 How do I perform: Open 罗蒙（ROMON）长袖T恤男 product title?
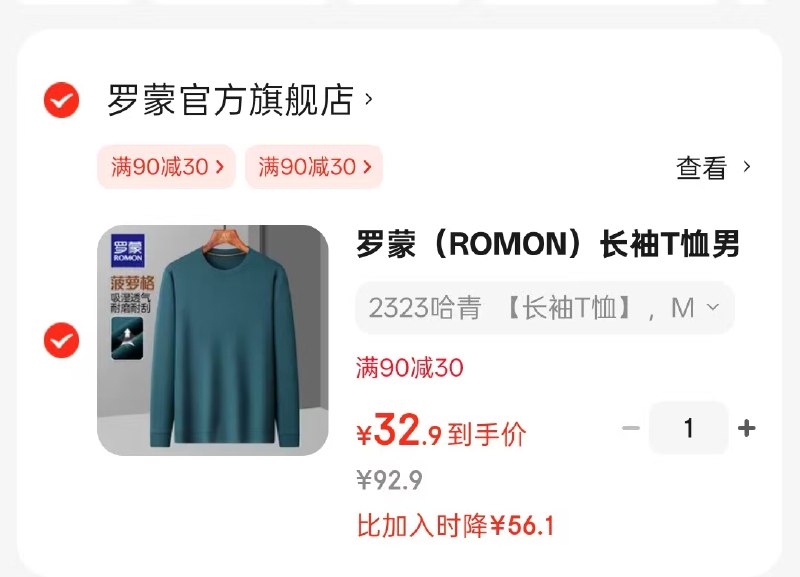547,245
